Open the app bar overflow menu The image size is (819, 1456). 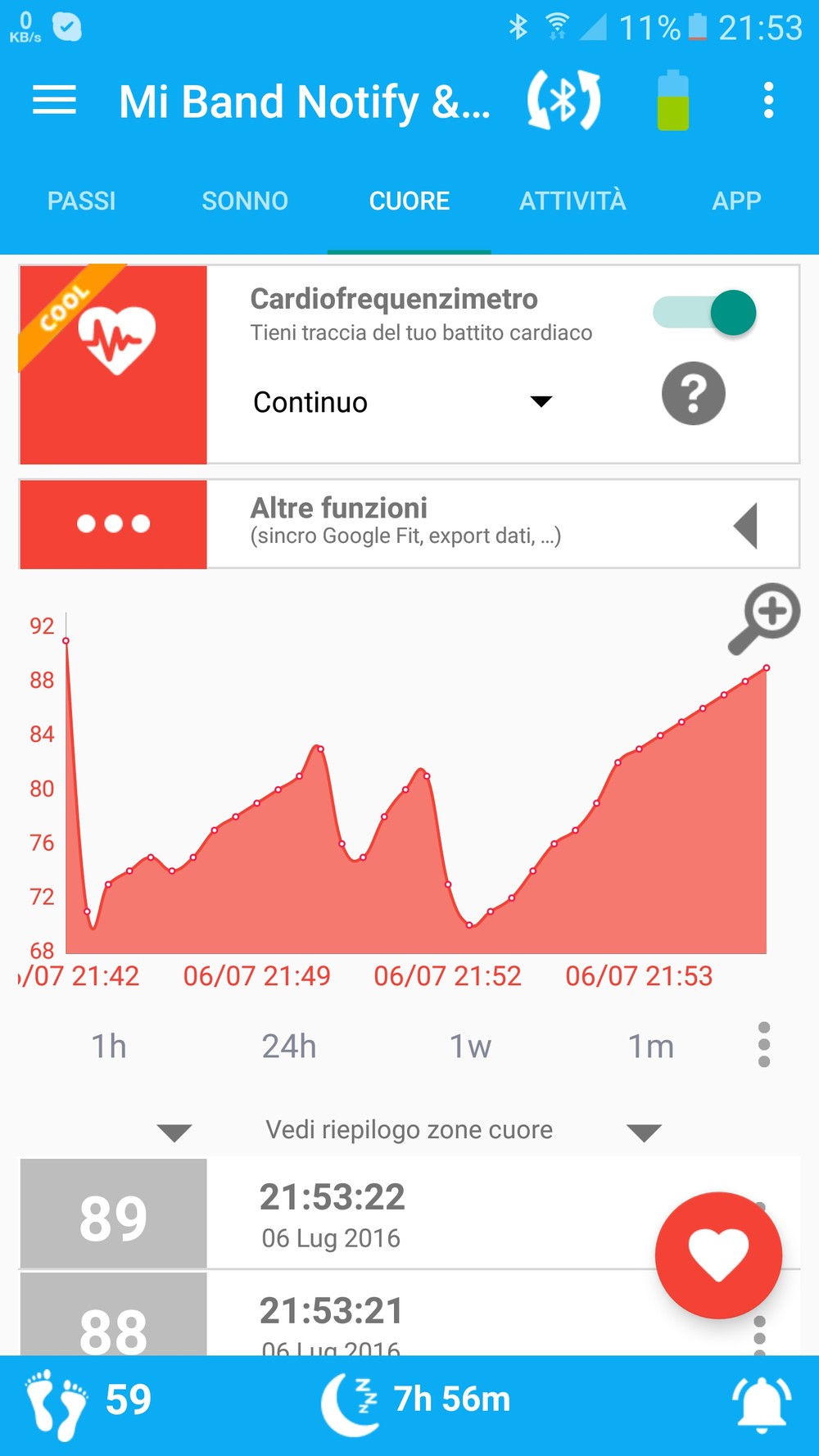point(767,101)
